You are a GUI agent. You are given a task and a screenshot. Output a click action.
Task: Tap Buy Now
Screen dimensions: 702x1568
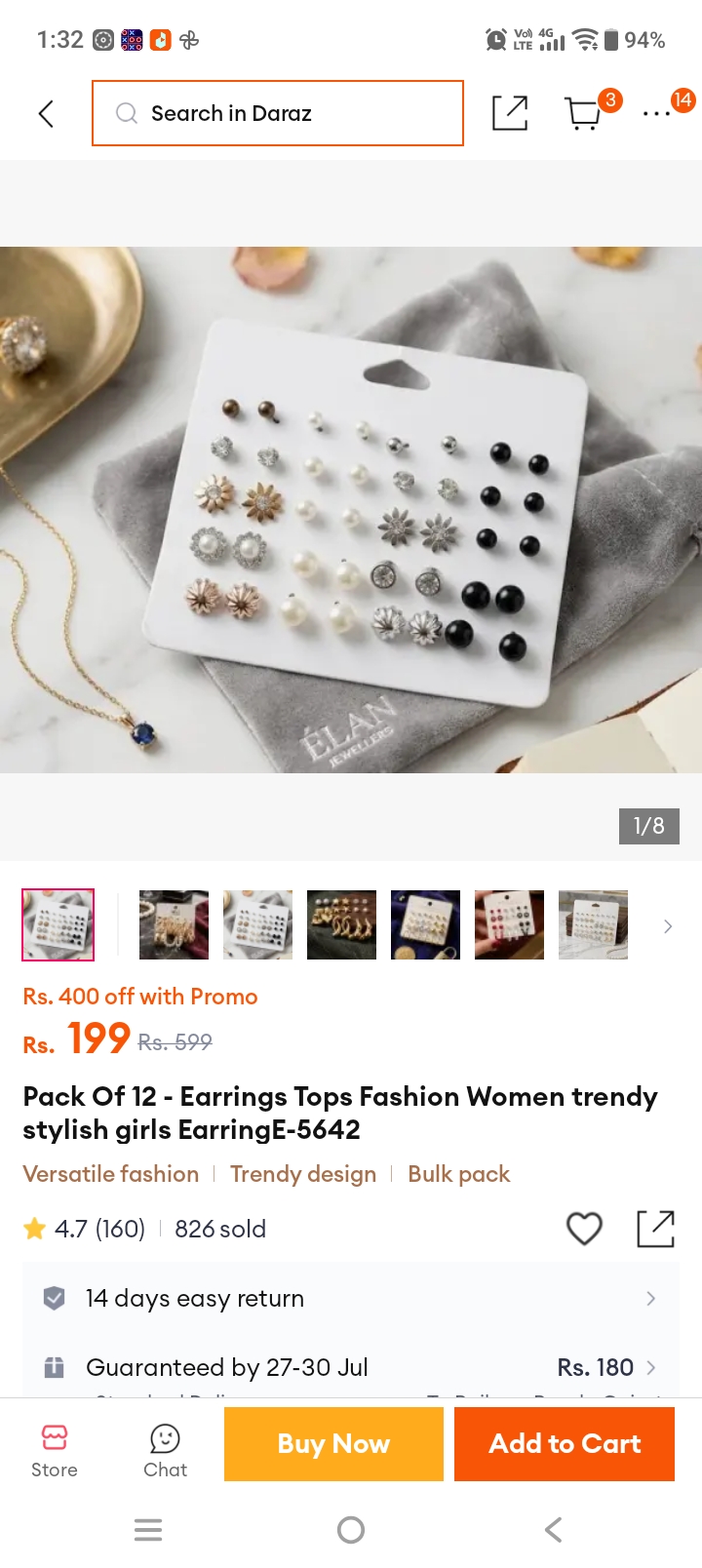333,1444
